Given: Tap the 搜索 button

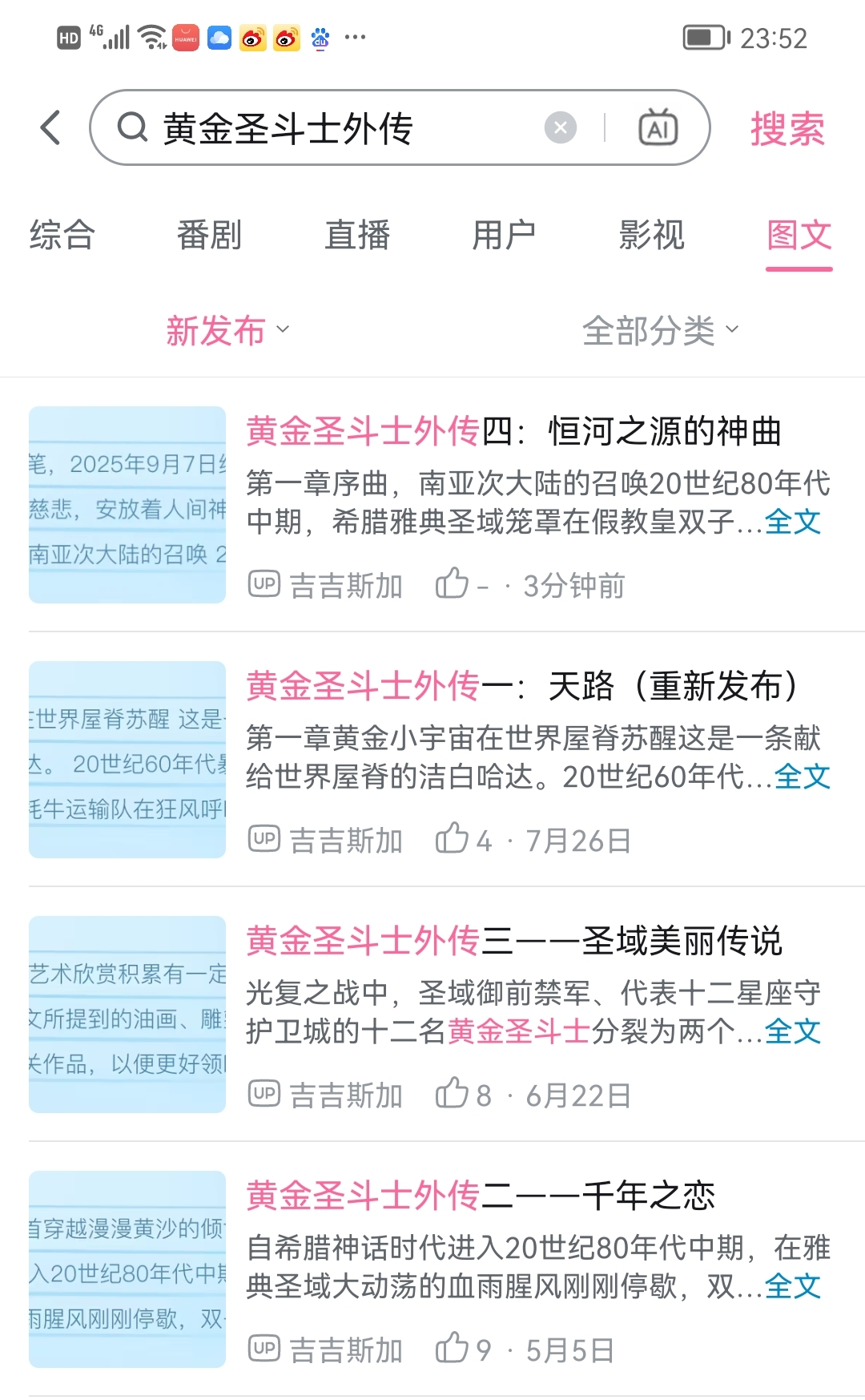Looking at the screenshot, I should 787,128.
